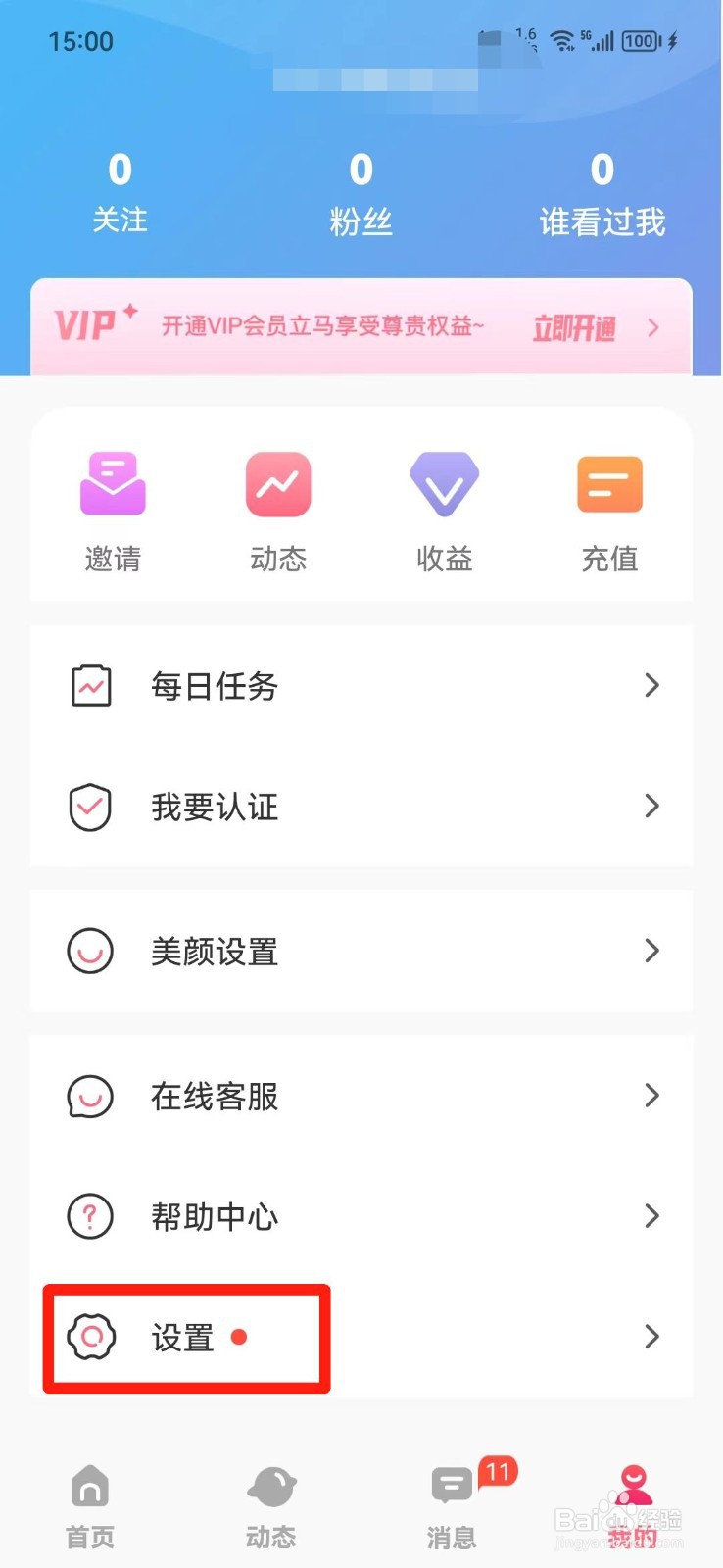Screen dimensions: 723x1568
Task: Open the 动态 shortcut in the grid
Action: point(278,512)
